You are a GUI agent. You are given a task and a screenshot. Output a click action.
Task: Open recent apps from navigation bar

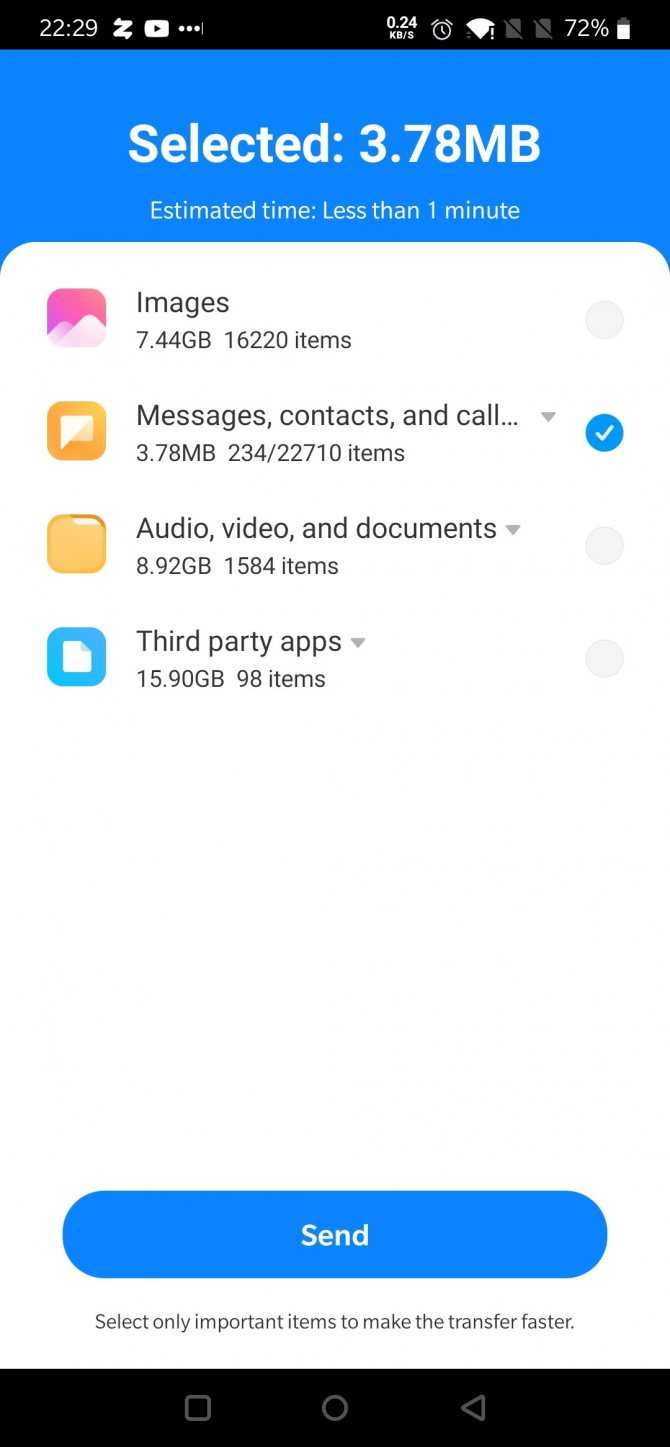click(x=198, y=1408)
